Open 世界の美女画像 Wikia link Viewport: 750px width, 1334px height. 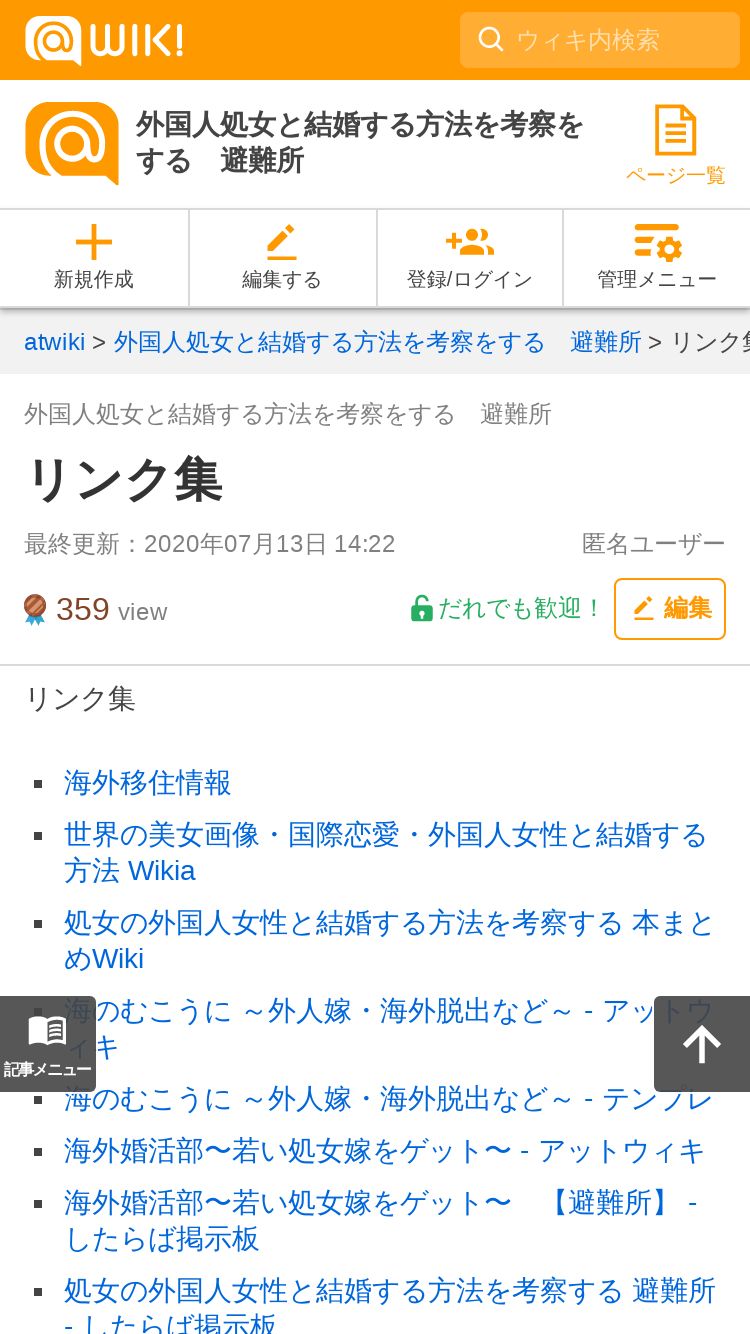click(386, 852)
